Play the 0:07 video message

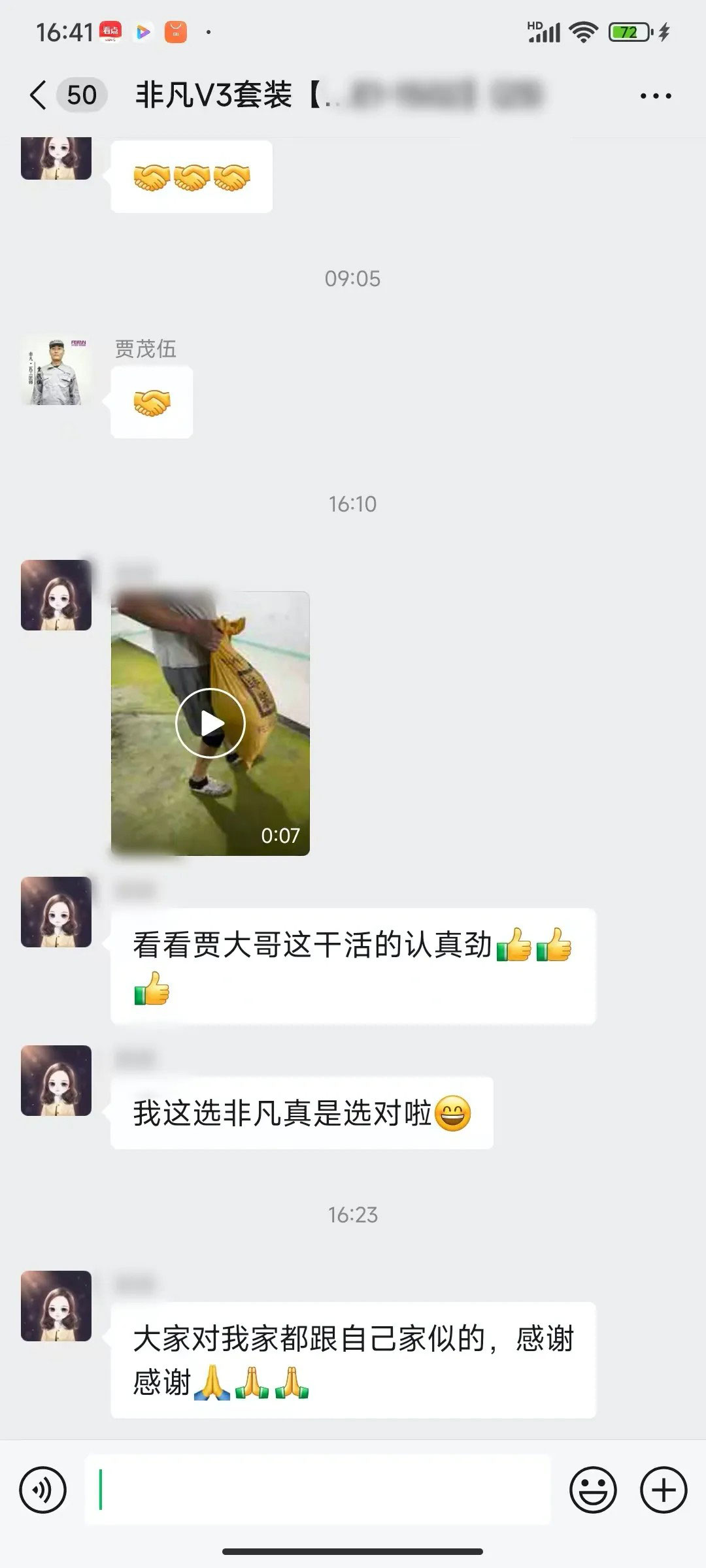coord(210,723)
